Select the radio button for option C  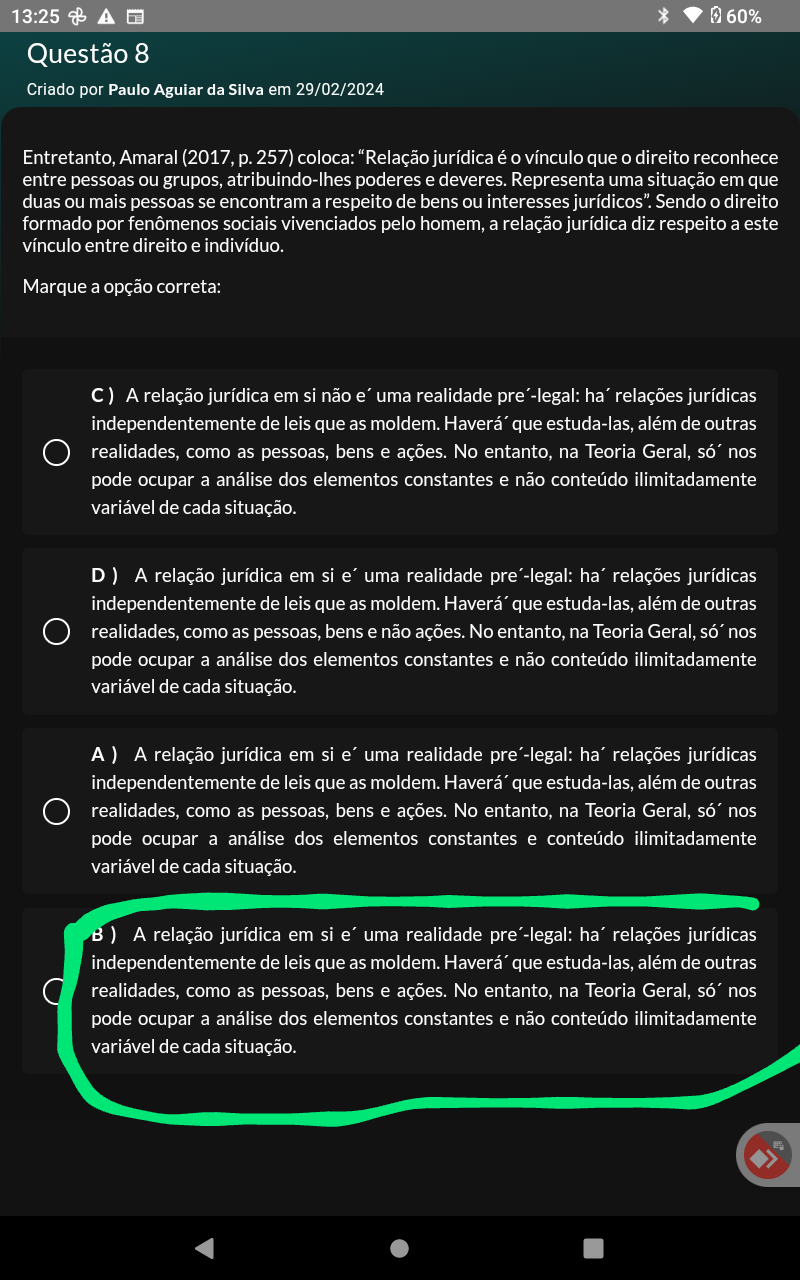[57, 453]
